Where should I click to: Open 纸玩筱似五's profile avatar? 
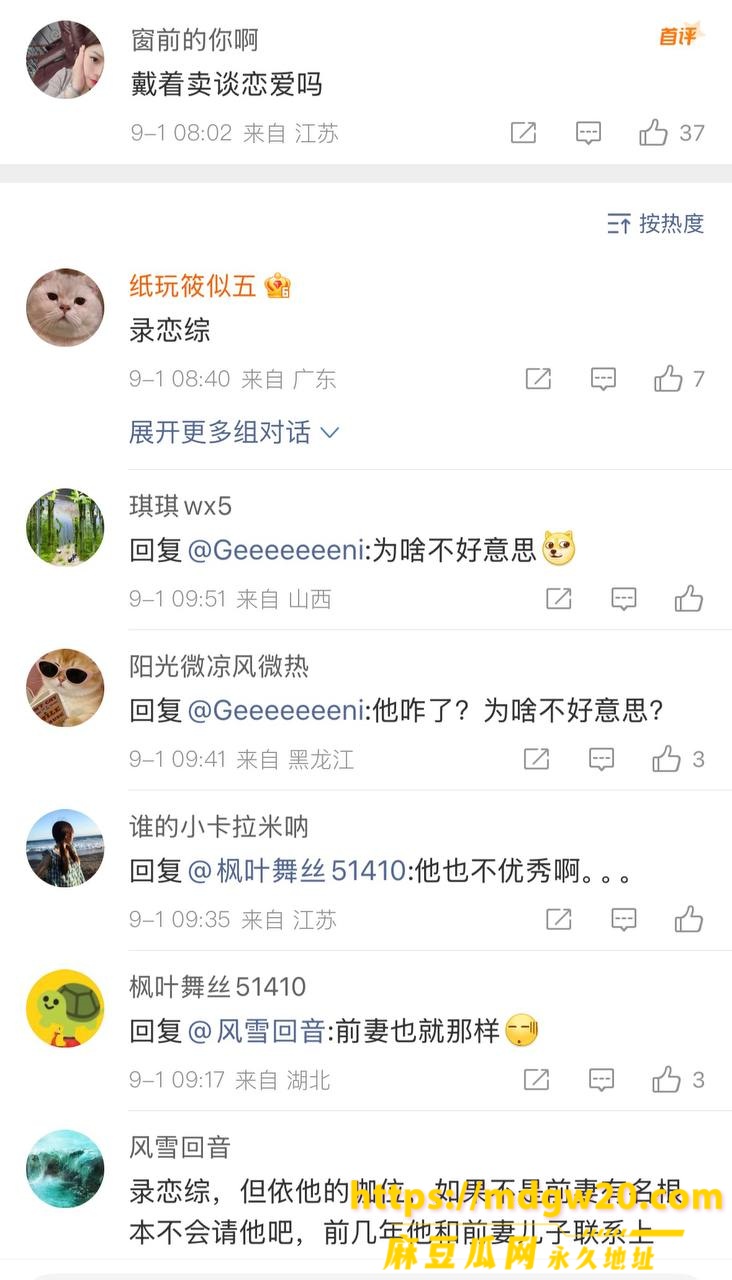65,307
